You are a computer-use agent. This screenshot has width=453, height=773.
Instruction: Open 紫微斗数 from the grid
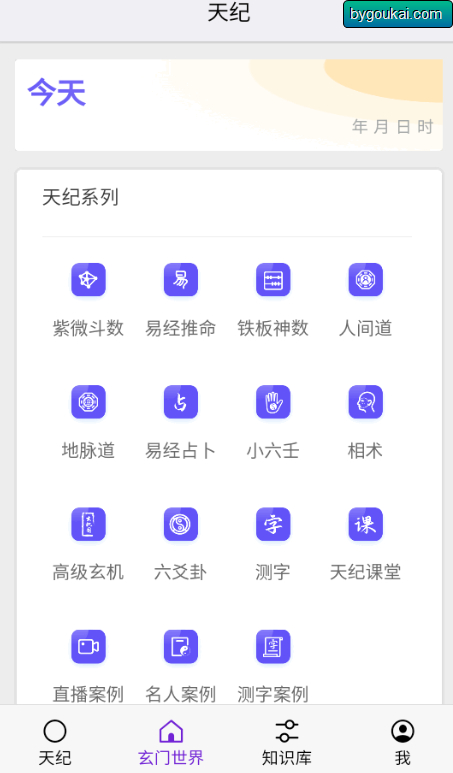tap(88, 299)
